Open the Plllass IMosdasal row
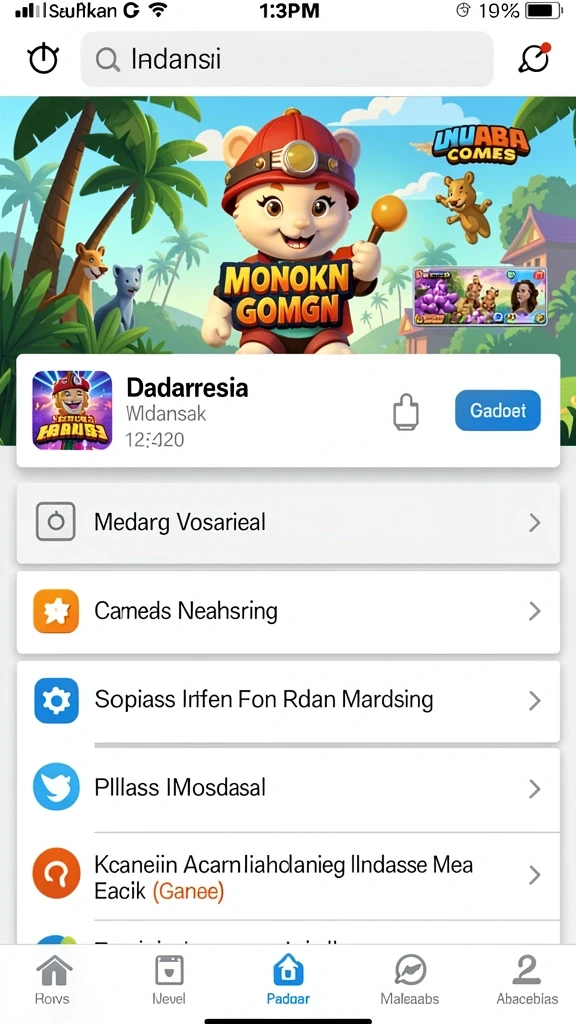This screenshot has width=576, height=1024. pyautogui.click(x=288, y=788)
